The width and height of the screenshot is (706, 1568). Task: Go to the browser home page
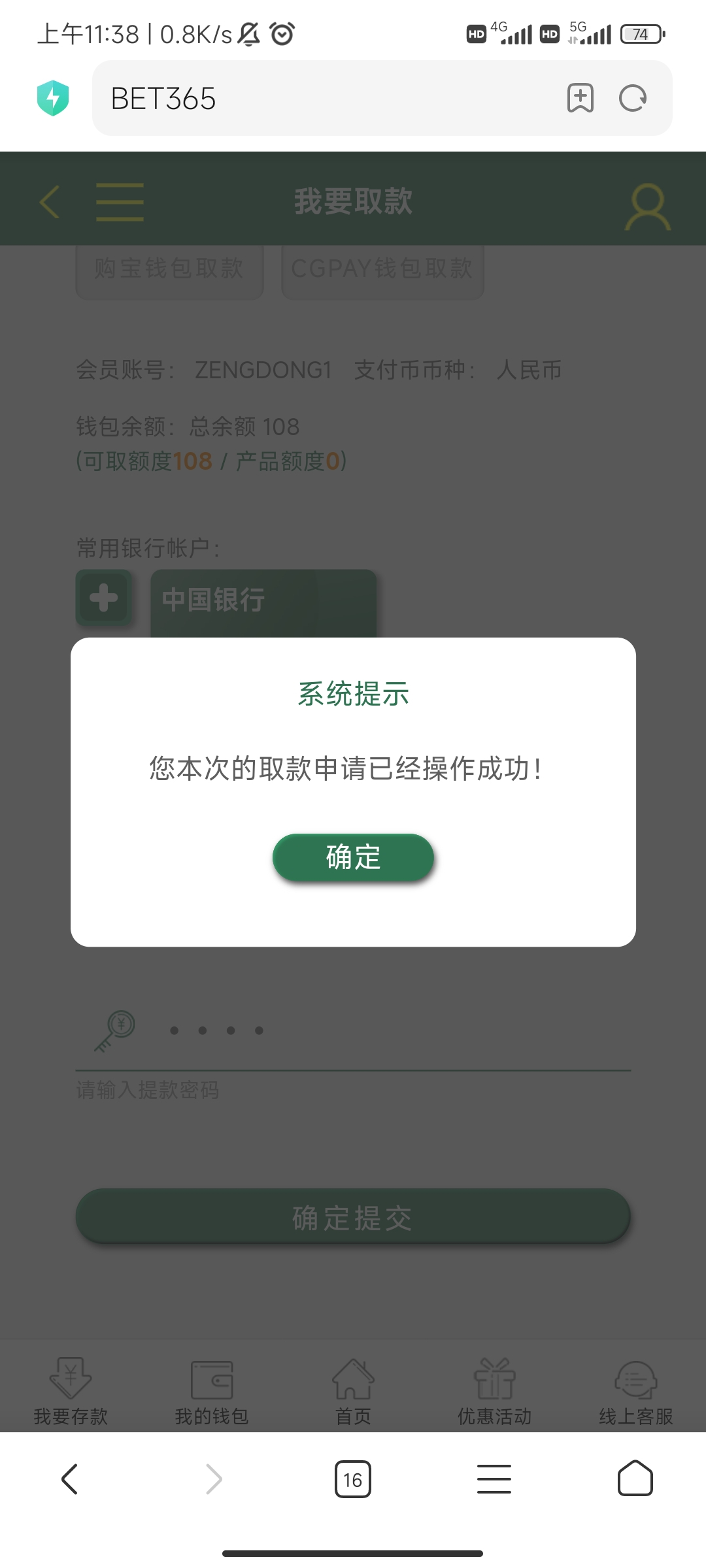pyautogui.click(x=635, y=1479)
